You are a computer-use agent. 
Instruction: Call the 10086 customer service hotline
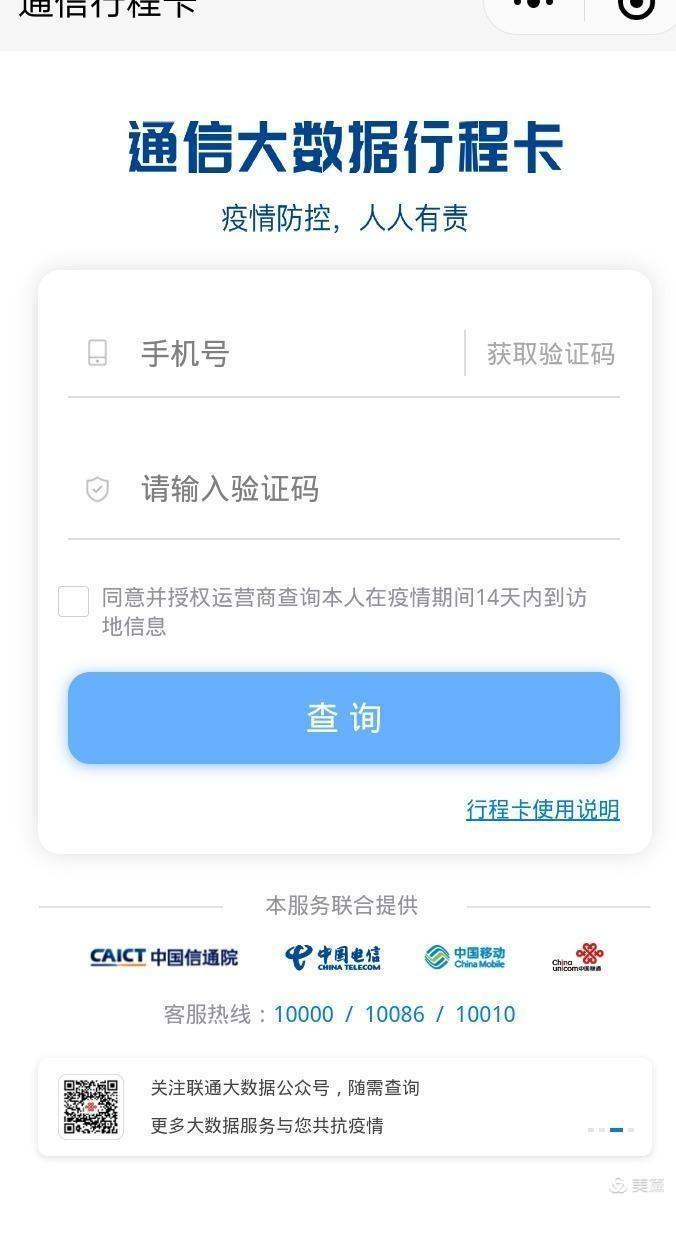pyautogui.click(x=394, y=1014)
